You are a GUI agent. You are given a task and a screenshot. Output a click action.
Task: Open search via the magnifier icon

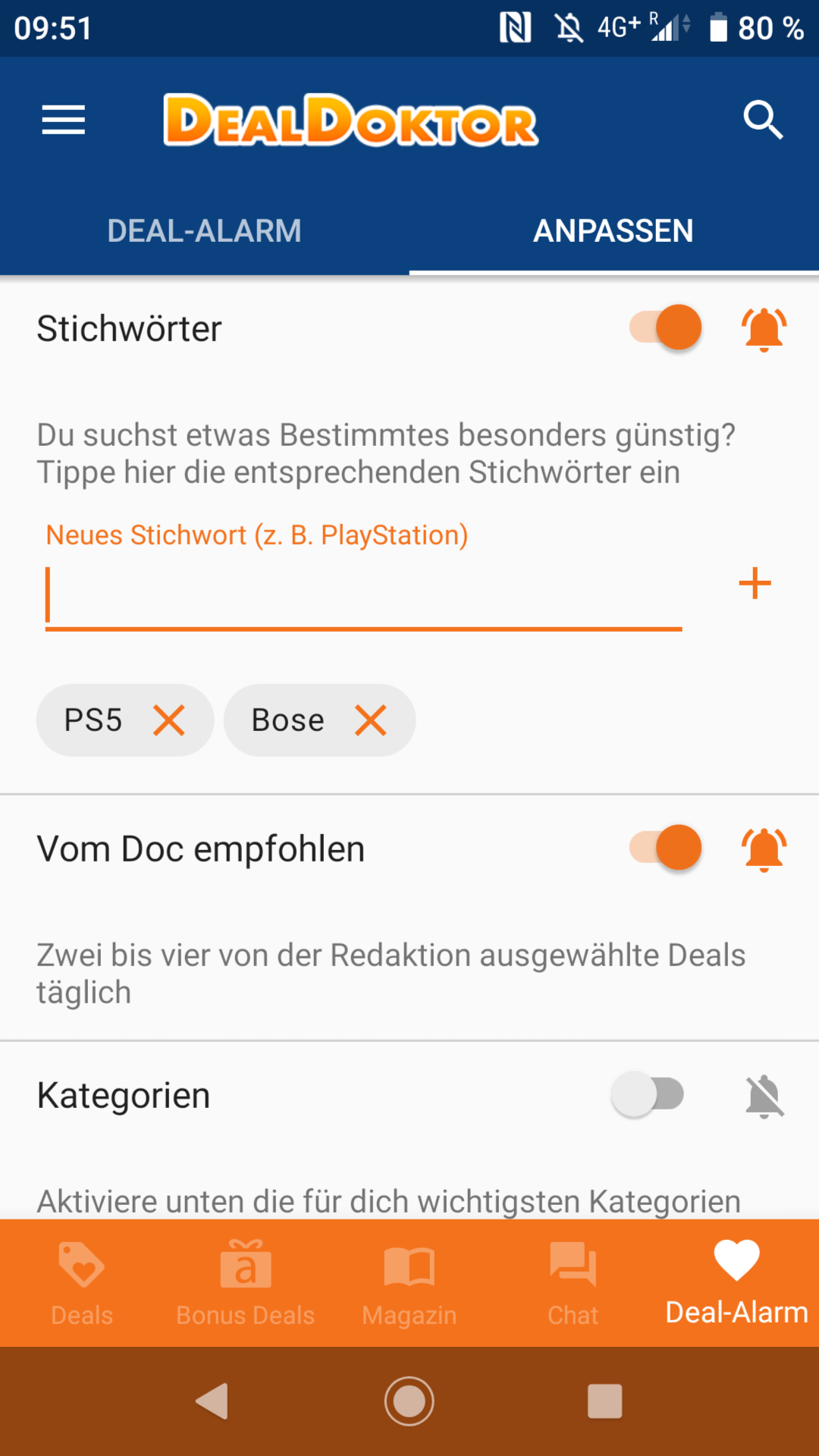(x=763, y=120)
